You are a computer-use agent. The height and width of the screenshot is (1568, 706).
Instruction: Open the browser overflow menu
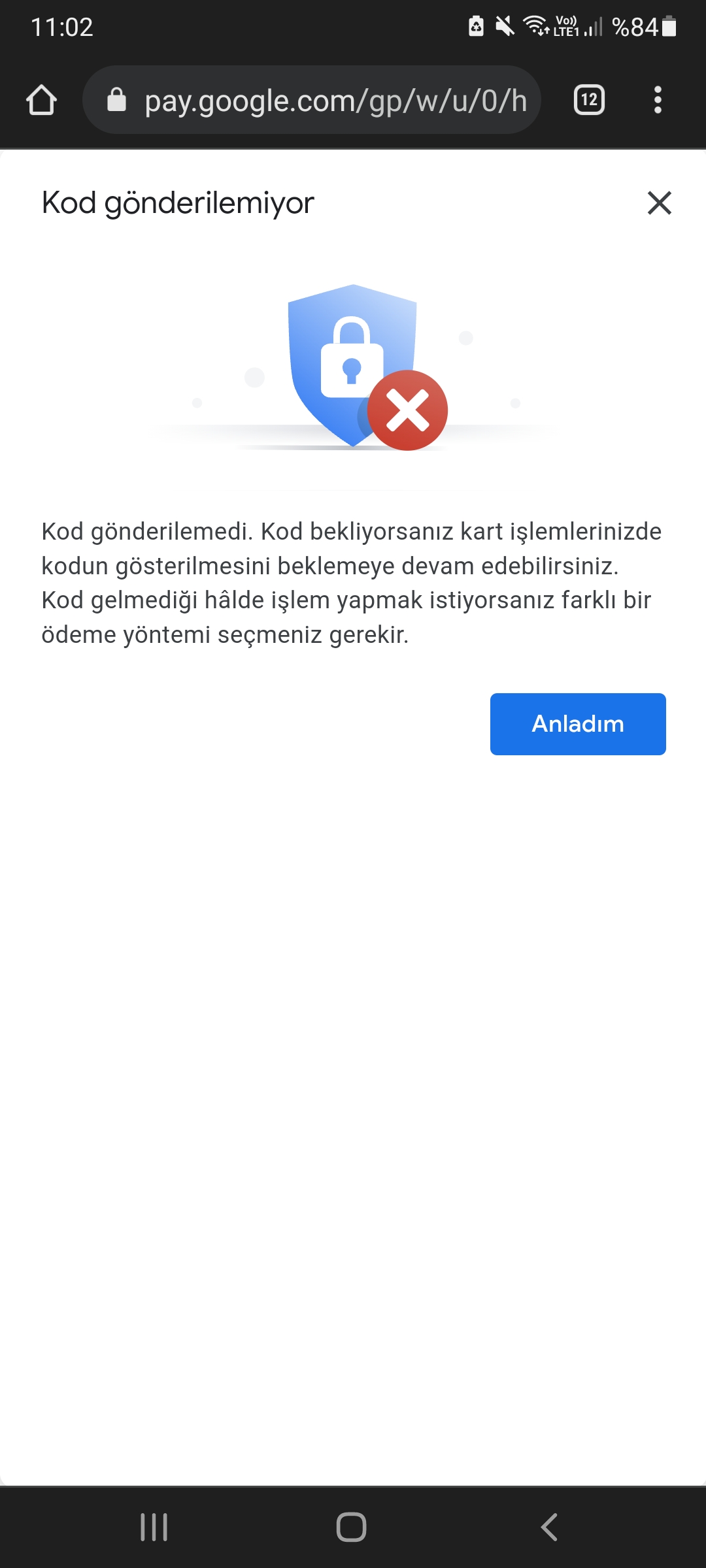658,101
